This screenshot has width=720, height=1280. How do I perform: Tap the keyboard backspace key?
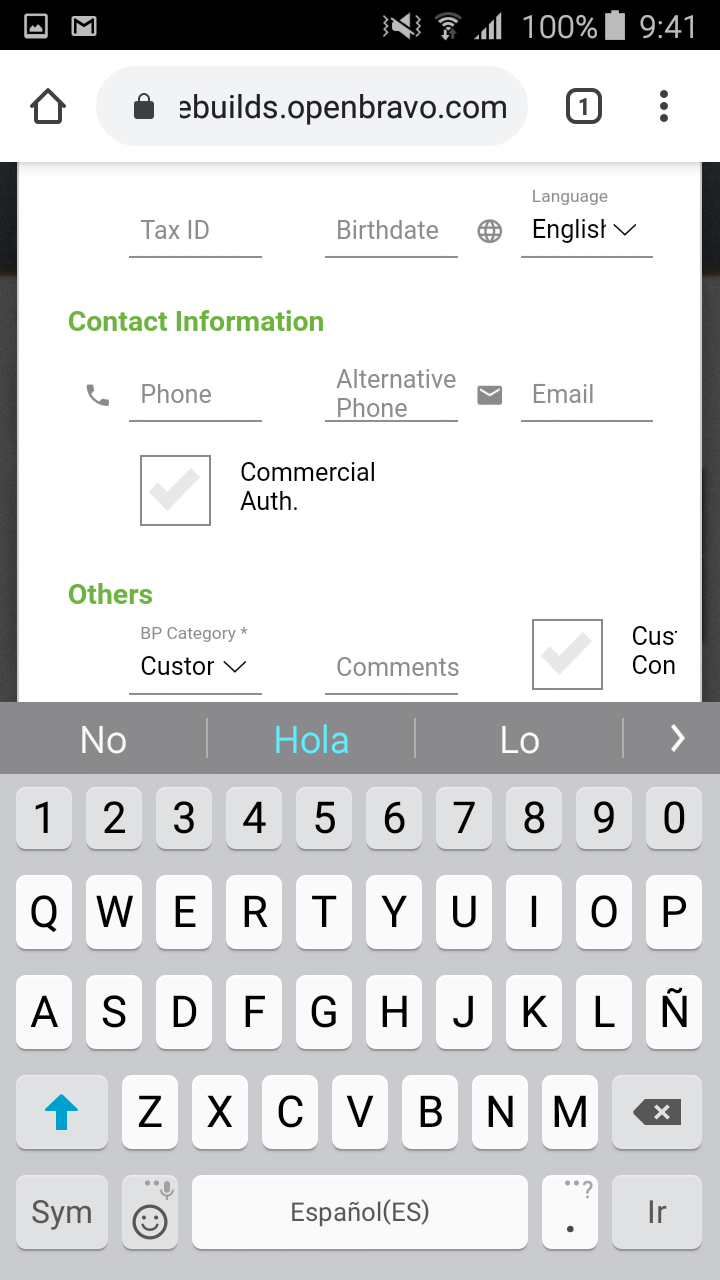tap(656, 1111)
